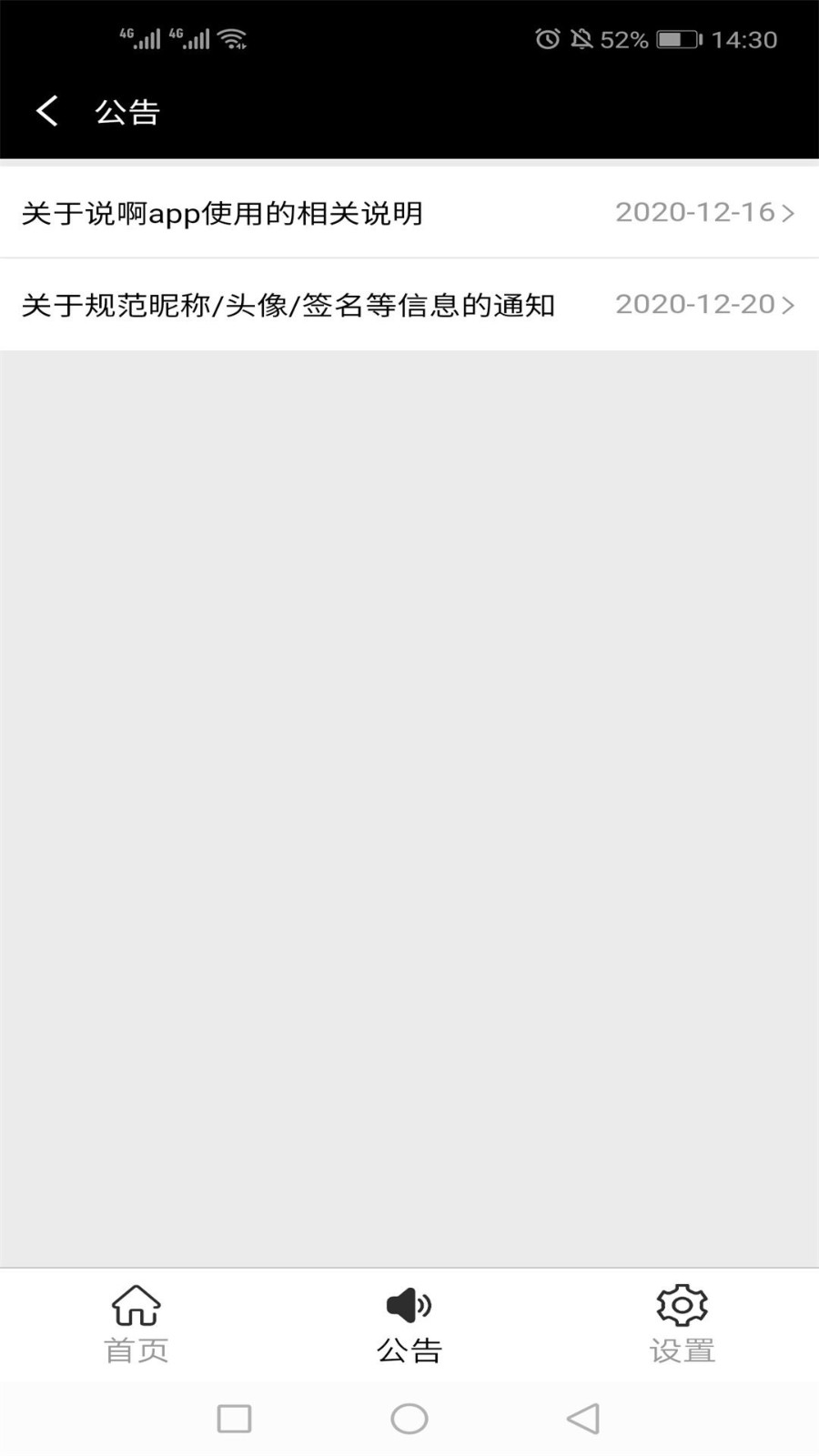
Task: Open the system recent apps view
Action: click(234, 1419)
